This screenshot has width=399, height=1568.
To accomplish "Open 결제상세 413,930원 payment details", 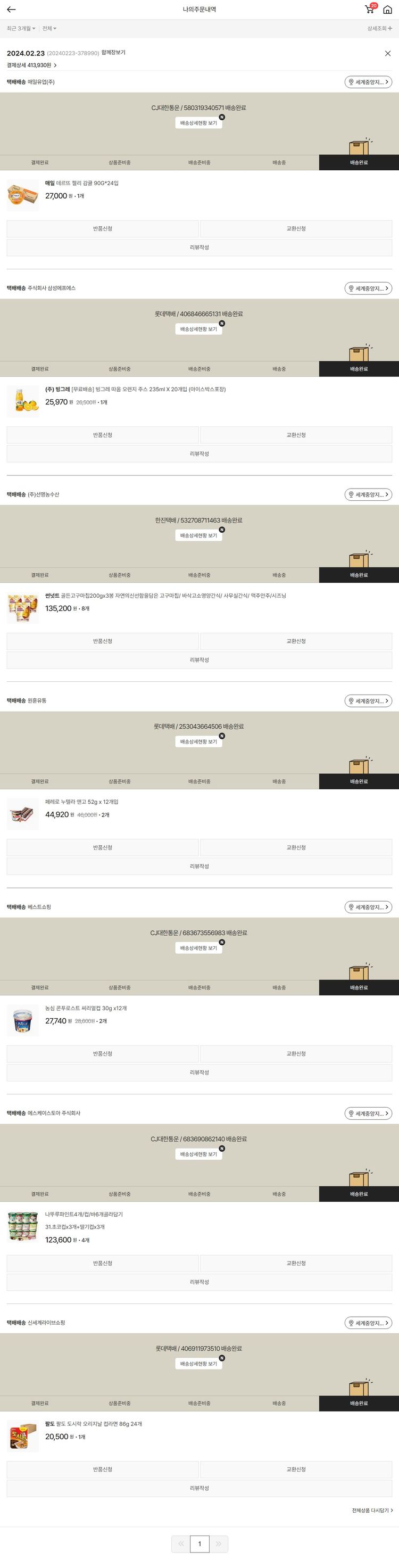I will (31, 65).
